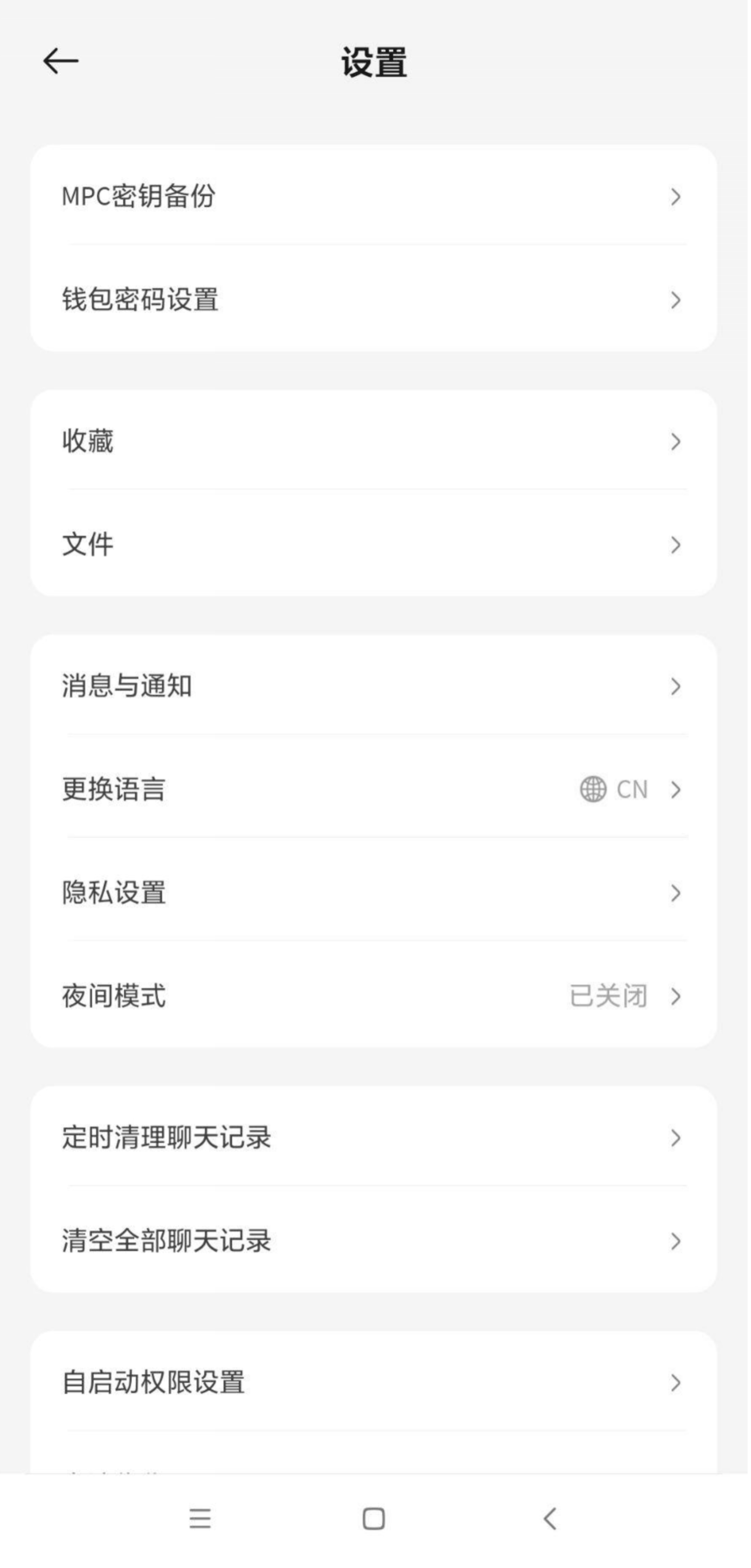Open 更换语言 to change language
Screen dimensions: 751x1568
[x=373, y=789]
